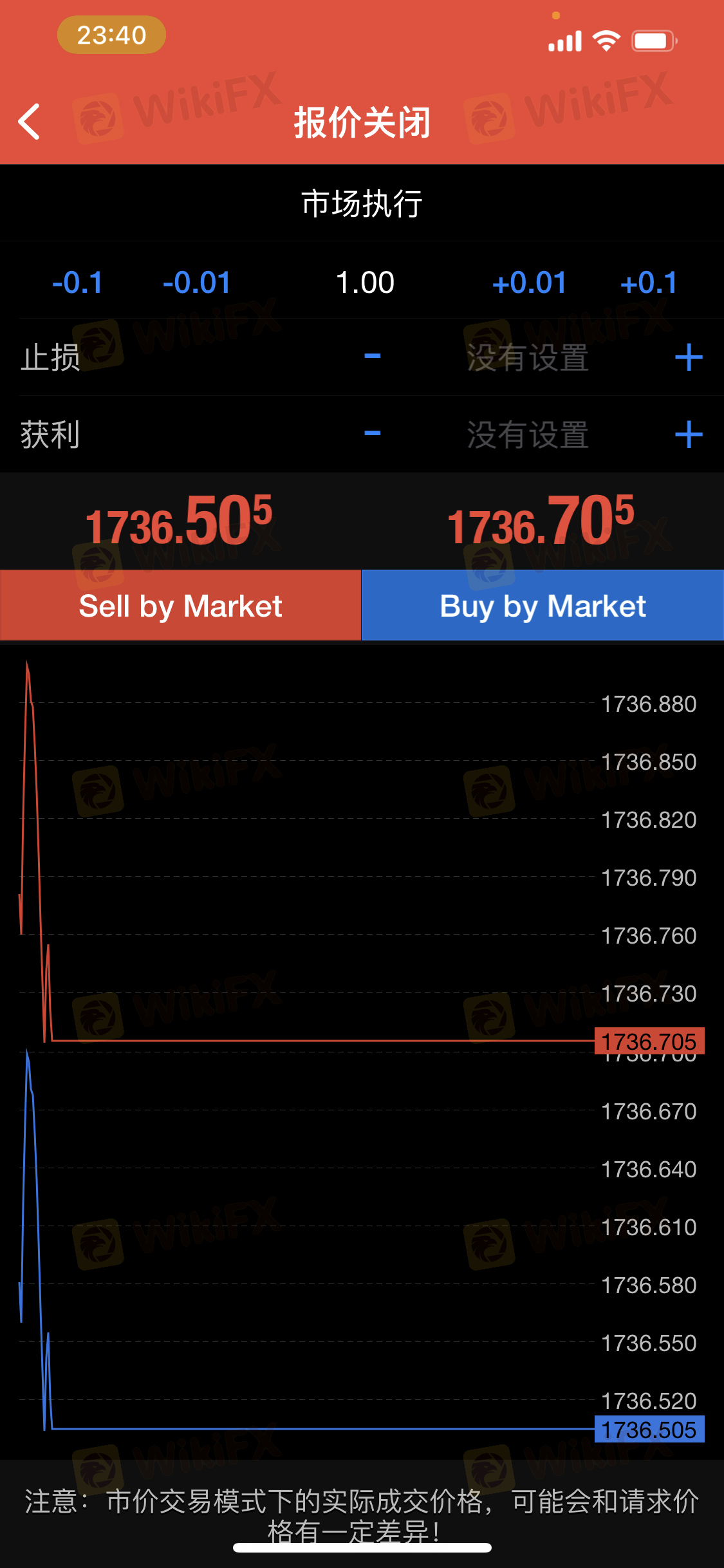Image resolution: width=724 pixels, height=1568 pixels.
Task: Tap plus on the 止损 stop loss row
Action: [x=689, y=357]
